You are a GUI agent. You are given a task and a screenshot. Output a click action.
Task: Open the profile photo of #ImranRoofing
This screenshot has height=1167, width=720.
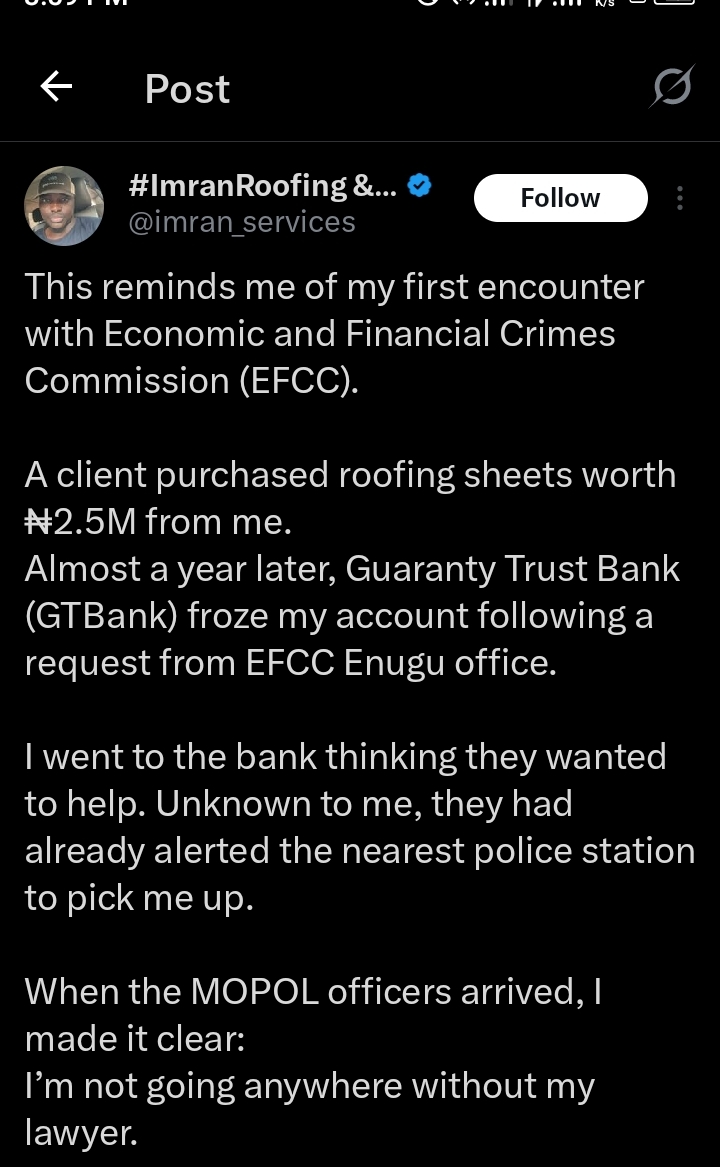click(64, 206)
